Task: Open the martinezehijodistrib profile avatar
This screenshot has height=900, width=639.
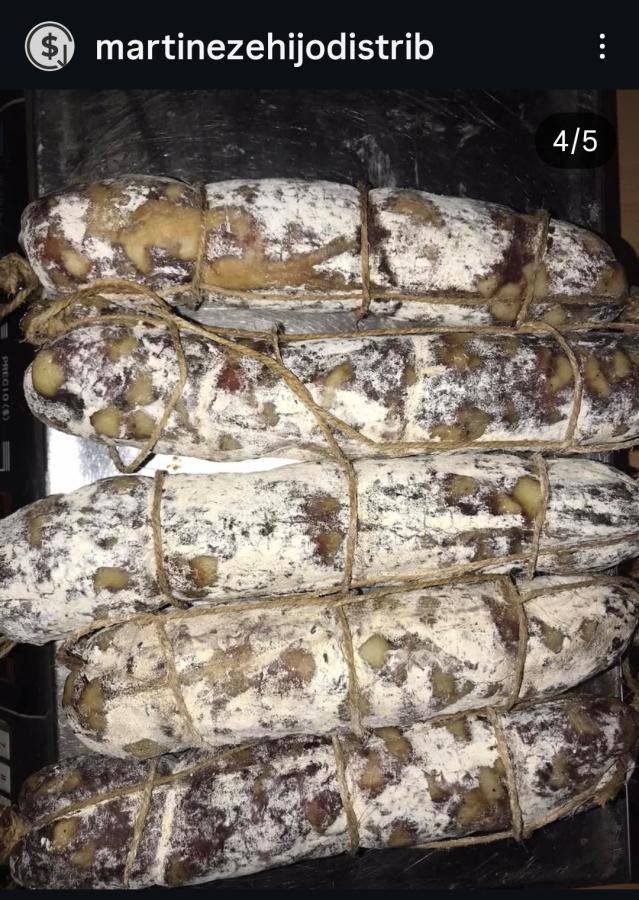Action: click(x=49, y=46)
